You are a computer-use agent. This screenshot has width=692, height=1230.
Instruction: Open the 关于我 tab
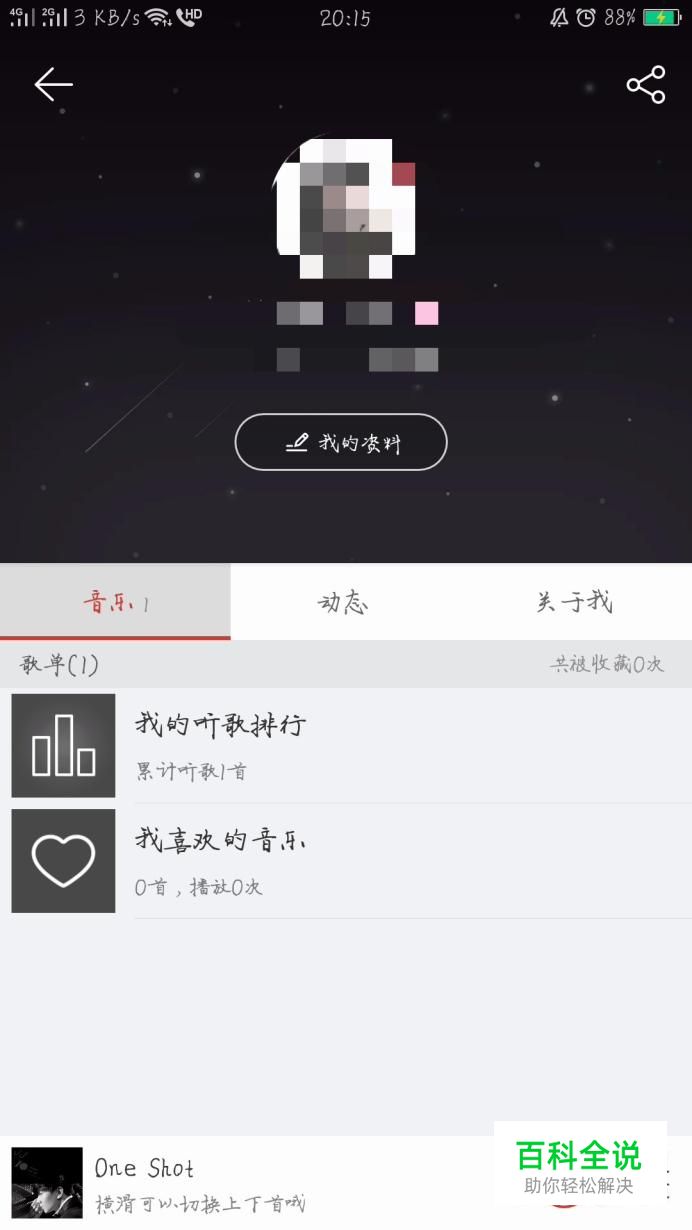pyautogui.click(x=575, y=602)
